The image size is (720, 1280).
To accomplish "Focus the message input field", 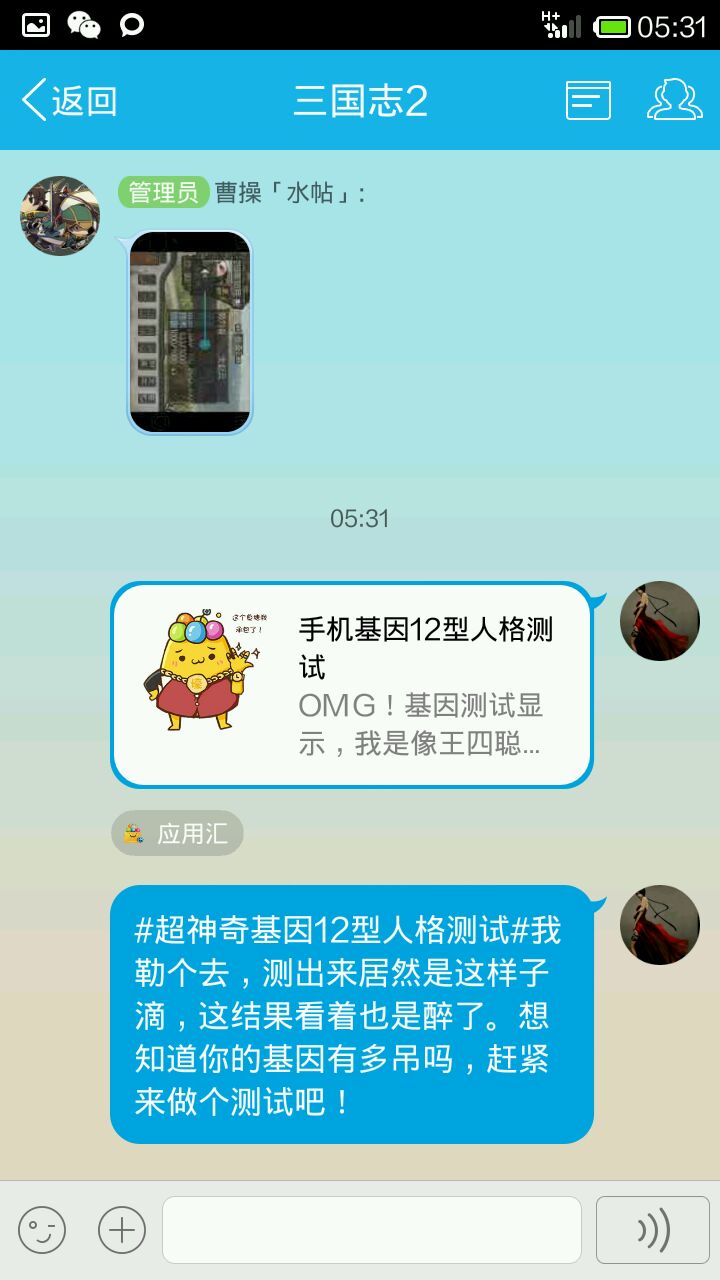I will (372, 1230).
